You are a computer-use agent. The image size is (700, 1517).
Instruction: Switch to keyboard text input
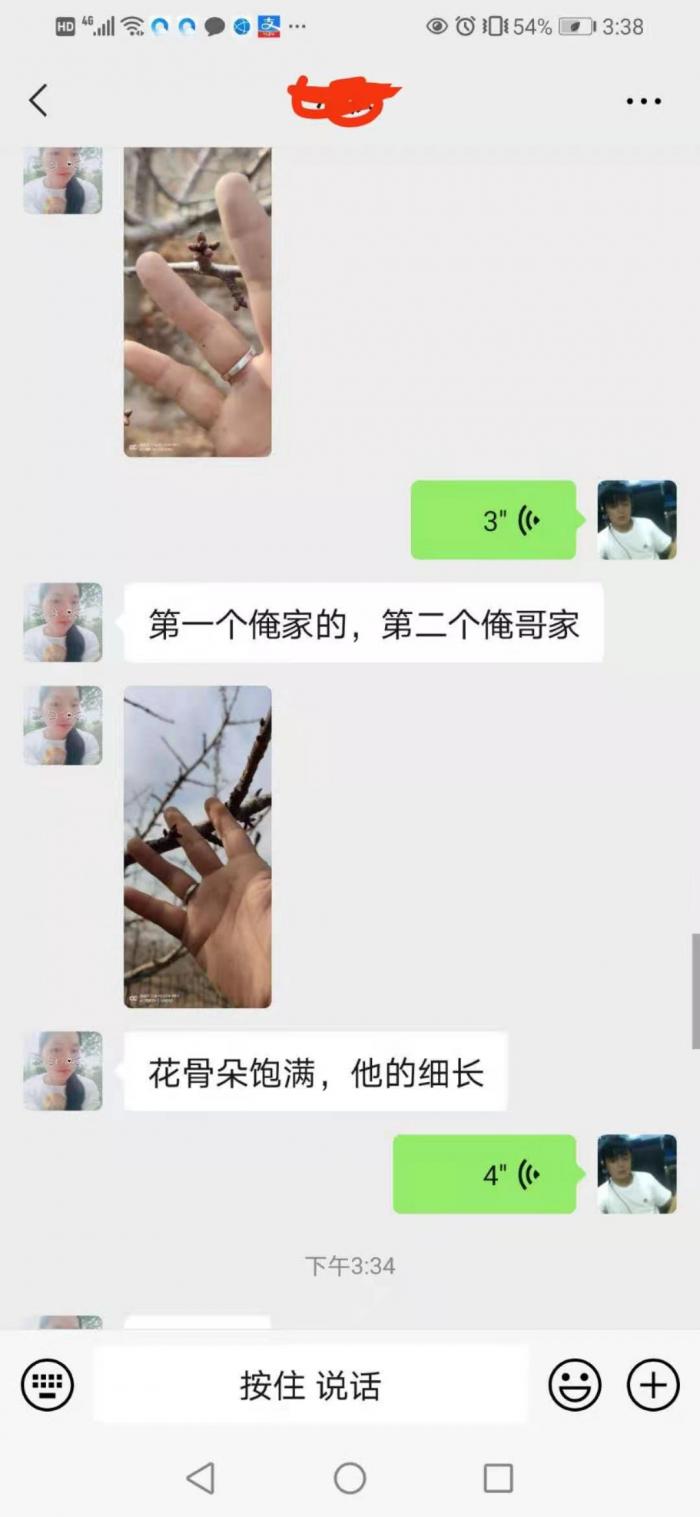tap(47, 1385)
